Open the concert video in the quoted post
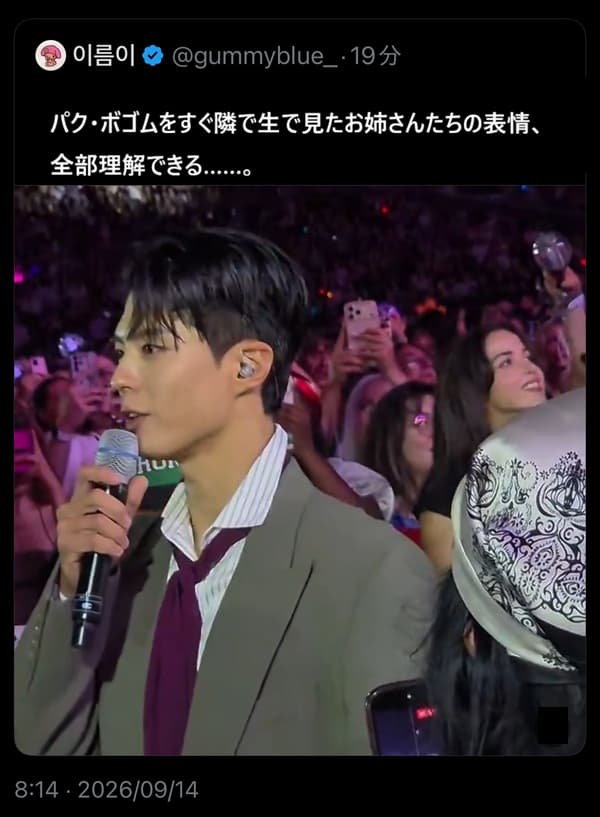This screenshot has height=817, width=600. (300, 470)
